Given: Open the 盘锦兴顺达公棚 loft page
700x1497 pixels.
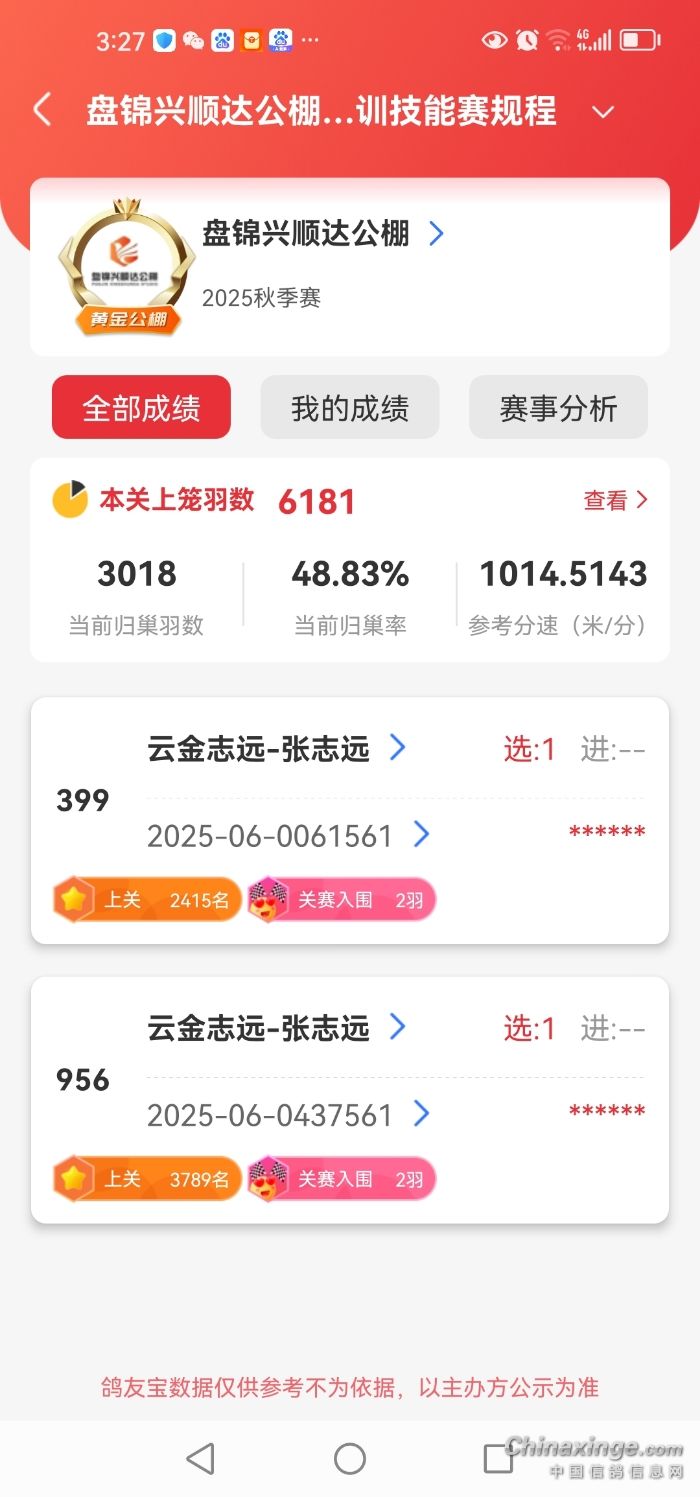Looking at the screenshot, I should (322, 234).
